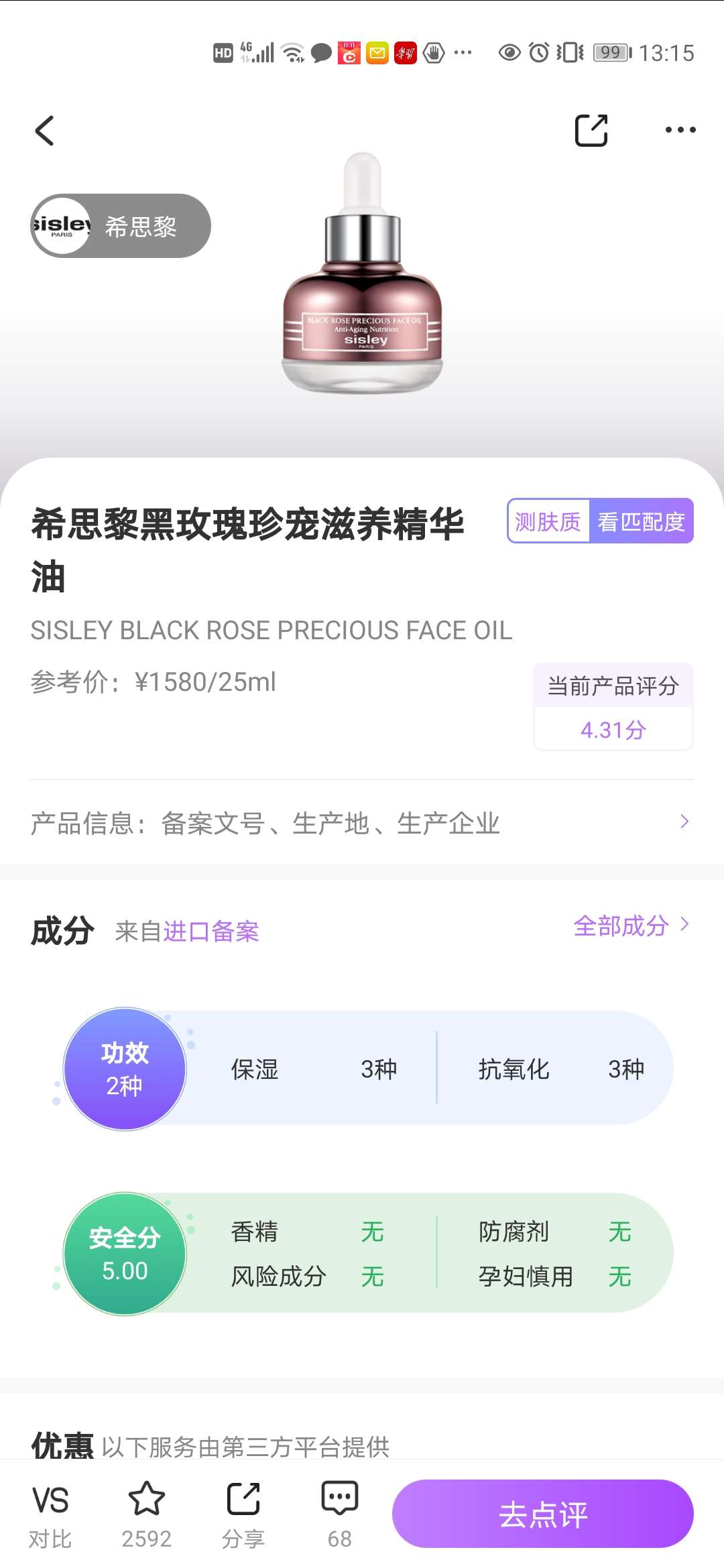Switch to 看匹配度 mode
This screenshot has width=724, height=1568.
pos(642,522)
